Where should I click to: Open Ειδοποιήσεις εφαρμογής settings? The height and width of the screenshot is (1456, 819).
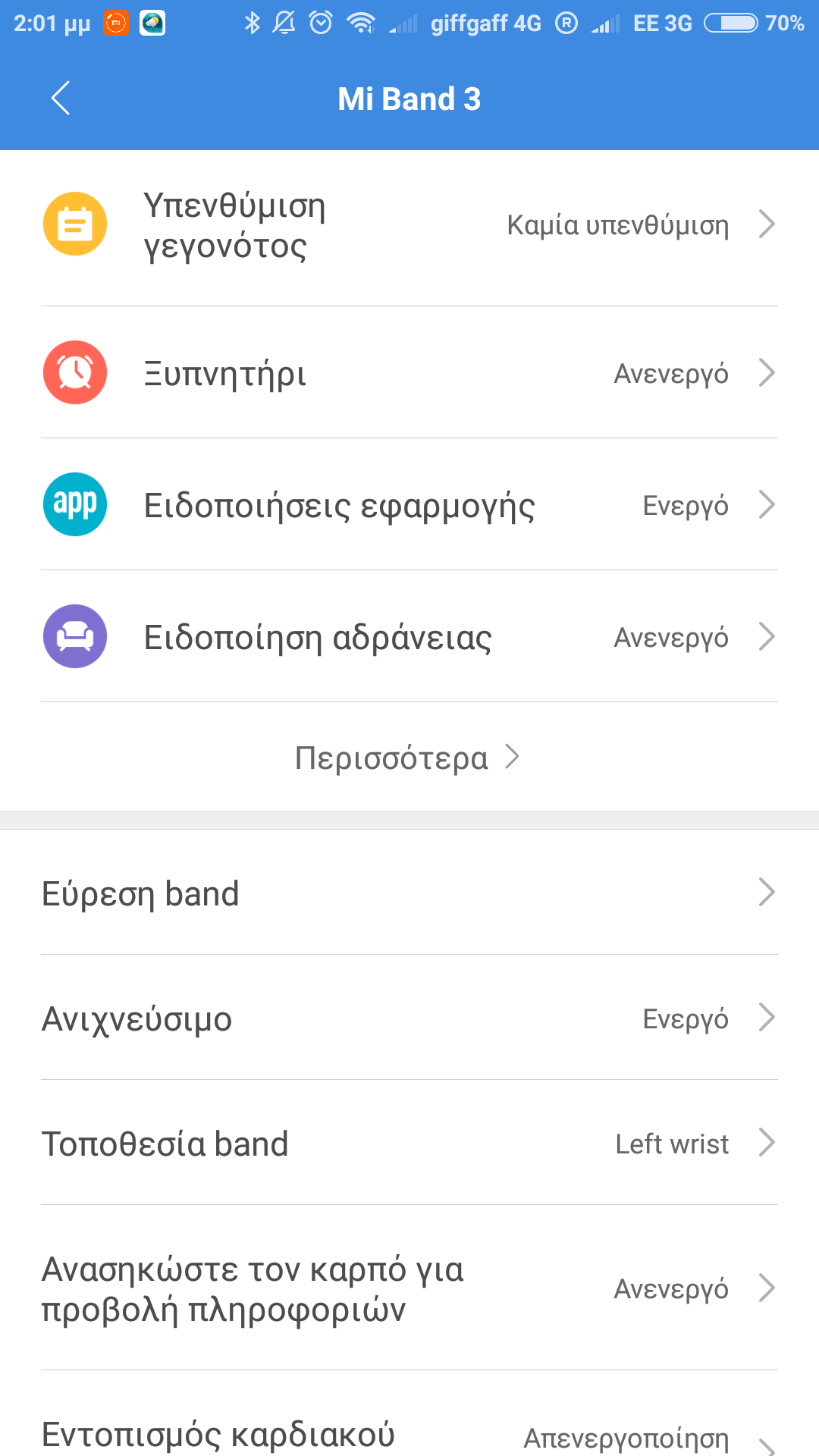(409, 505)
